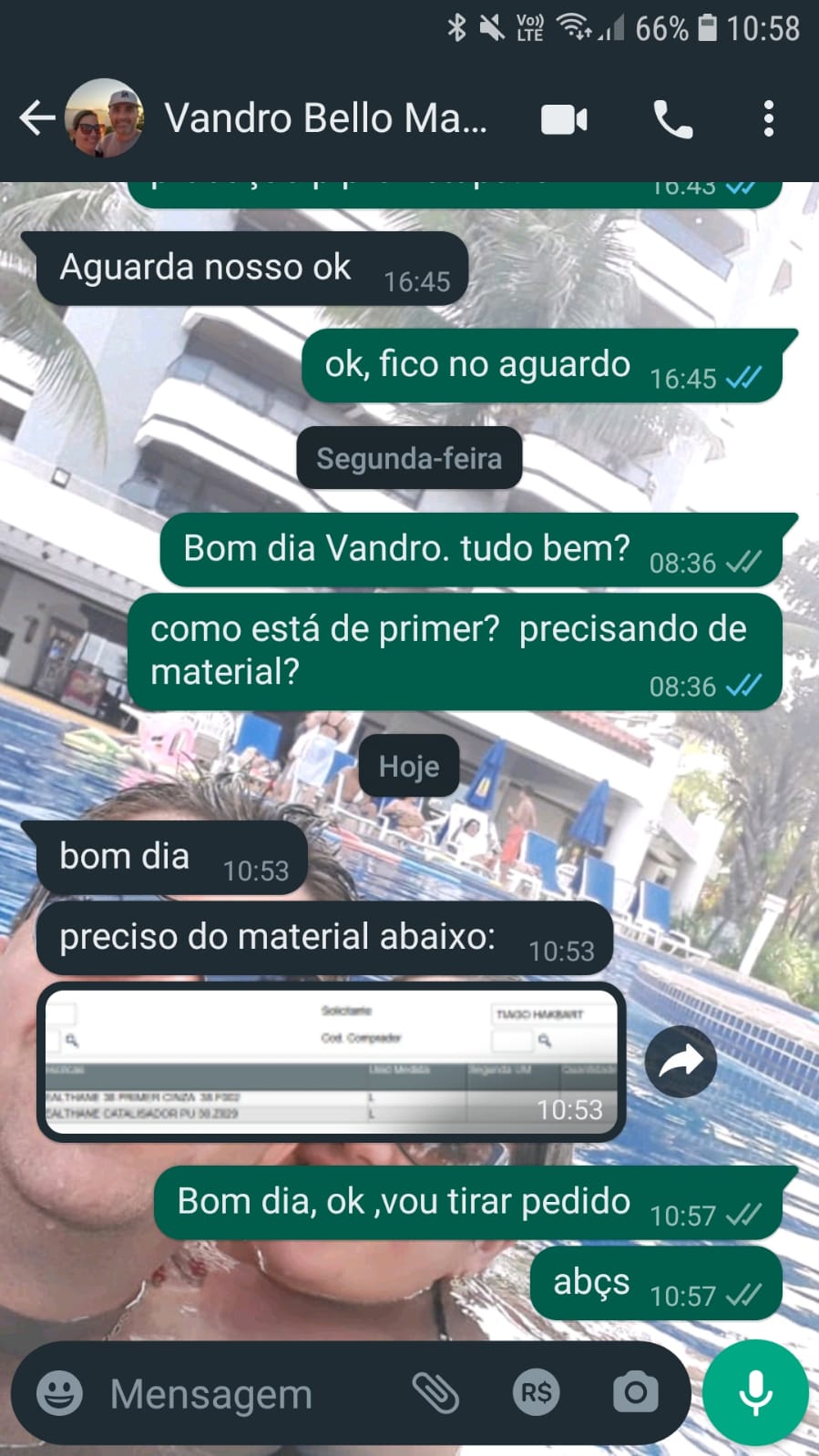Open Vandro Bello contact info

(x=325, y=118)
